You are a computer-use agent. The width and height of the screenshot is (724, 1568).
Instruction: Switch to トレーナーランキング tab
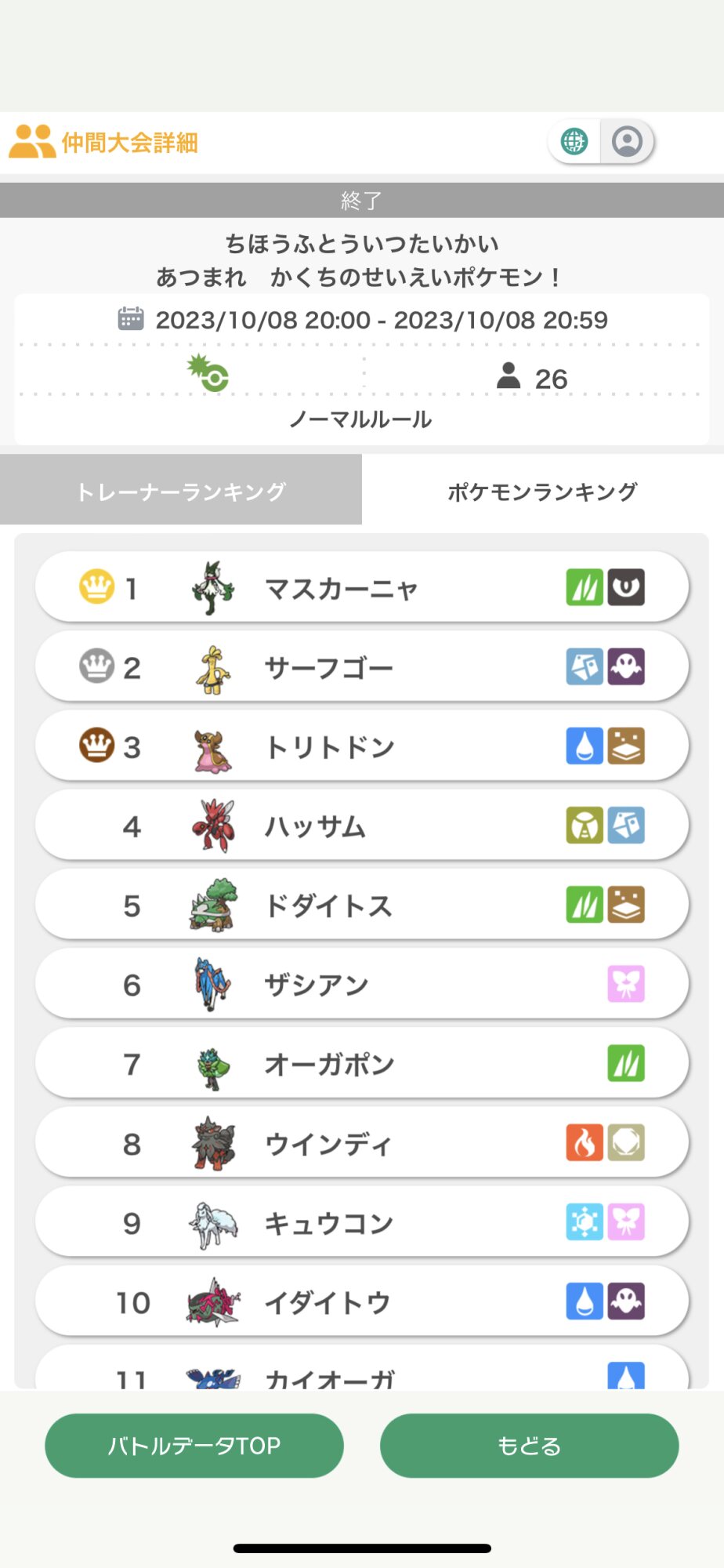point(181,491)
